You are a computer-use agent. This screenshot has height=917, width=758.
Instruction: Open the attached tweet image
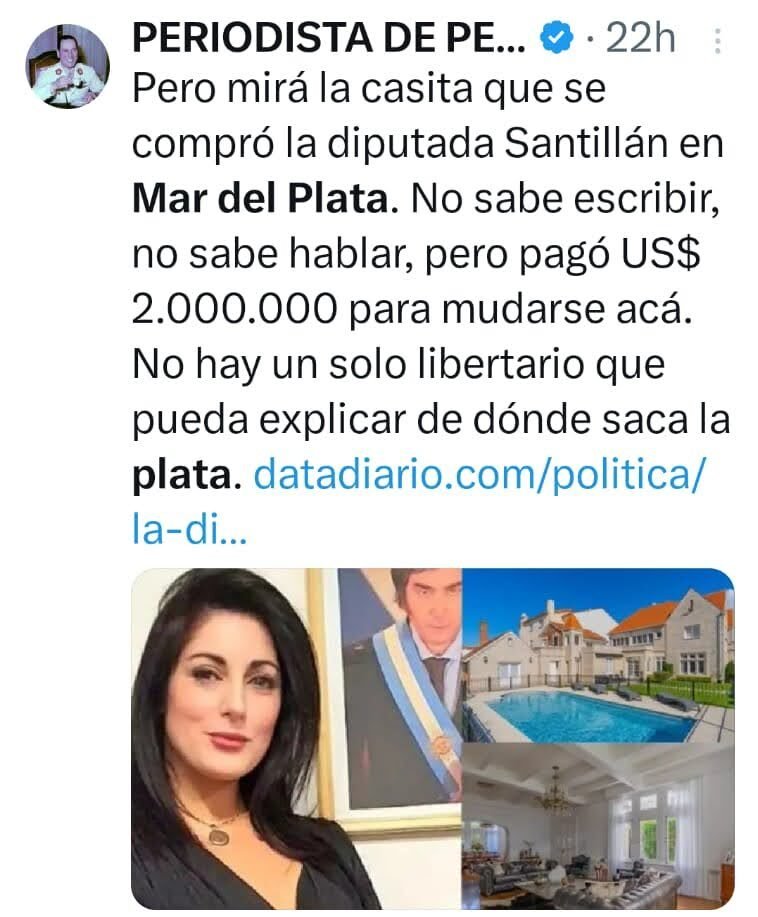[432, 738]
